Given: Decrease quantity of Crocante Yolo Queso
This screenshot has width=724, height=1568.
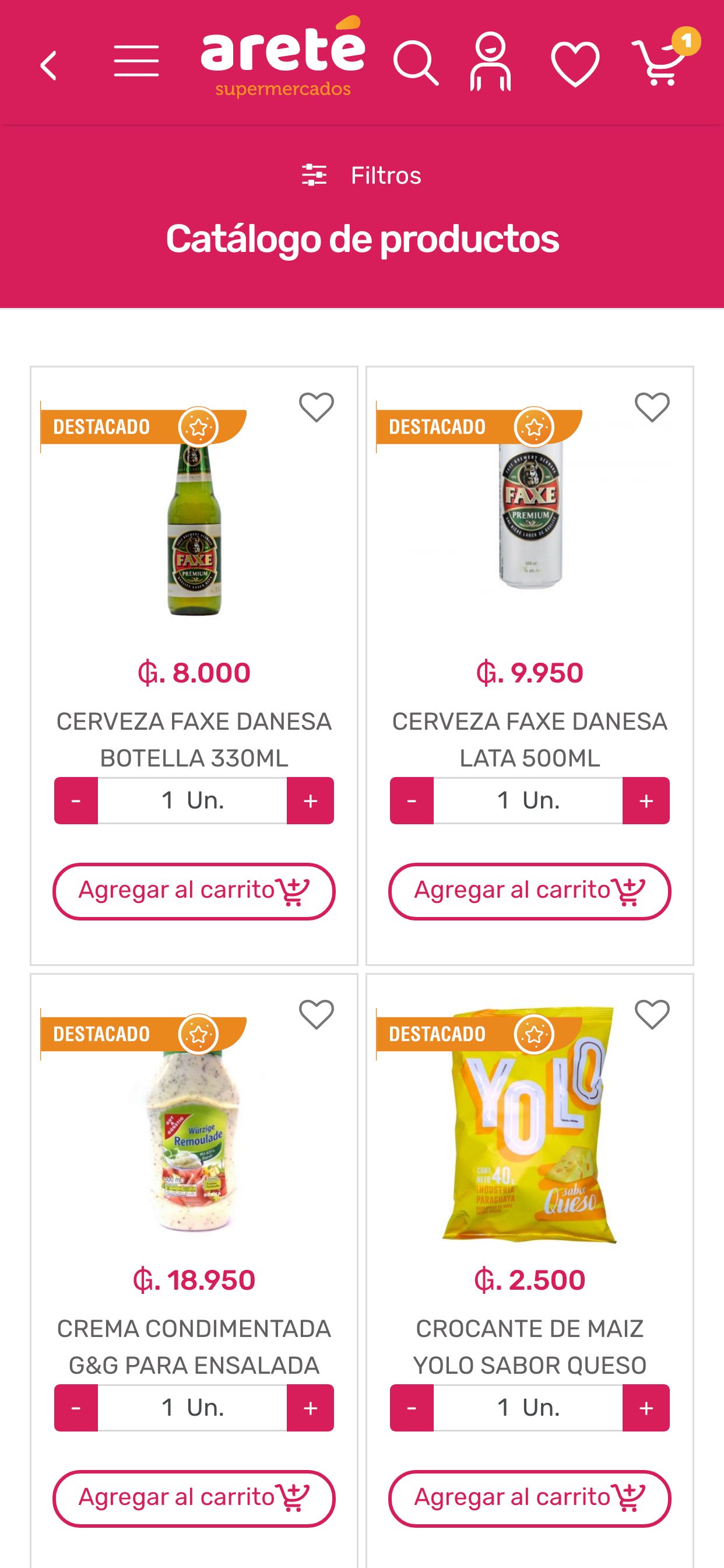Looking at the screenshot, I should (412, 1408).
